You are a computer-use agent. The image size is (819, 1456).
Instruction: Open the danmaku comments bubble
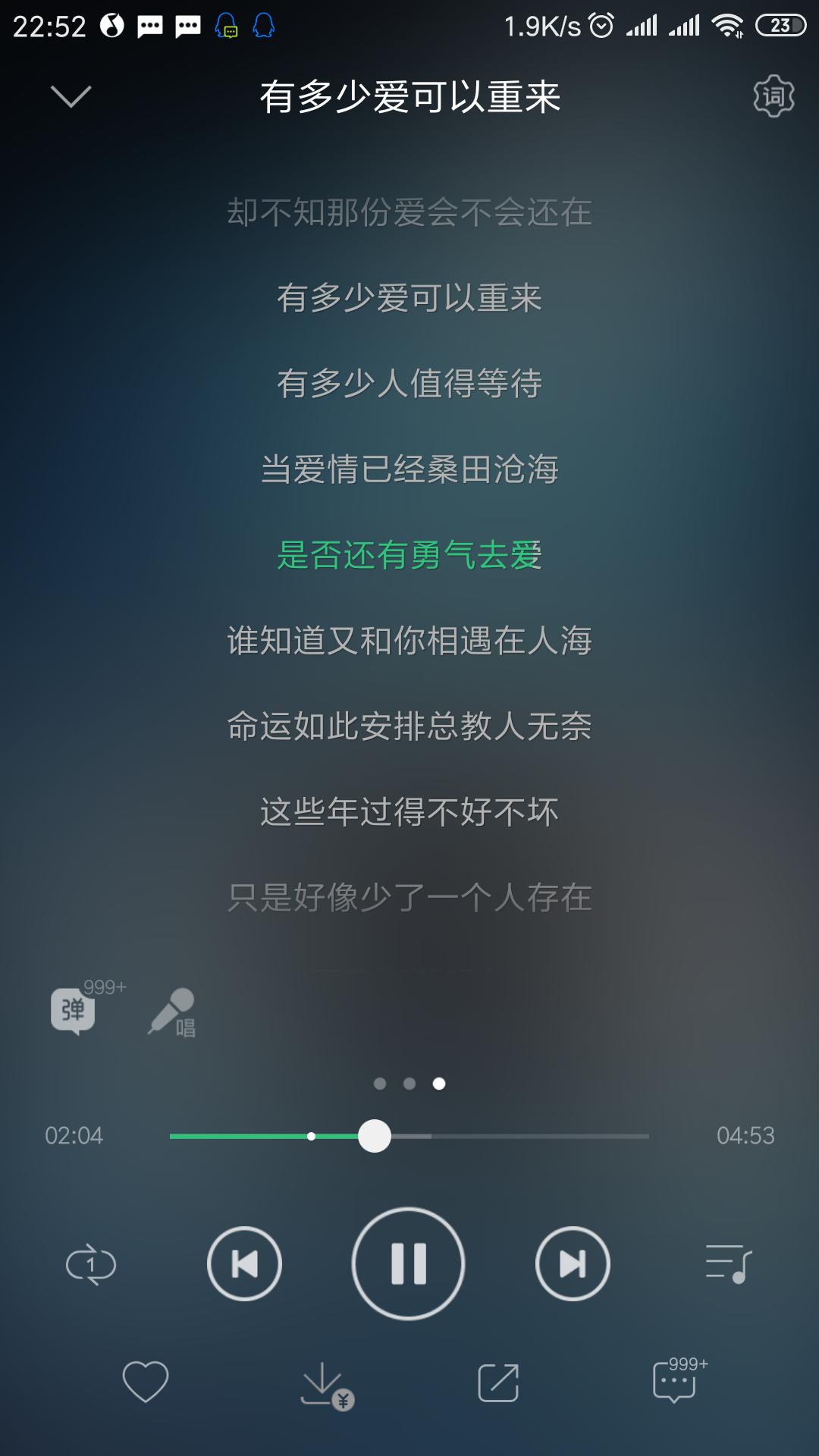tap(74, 1011)
